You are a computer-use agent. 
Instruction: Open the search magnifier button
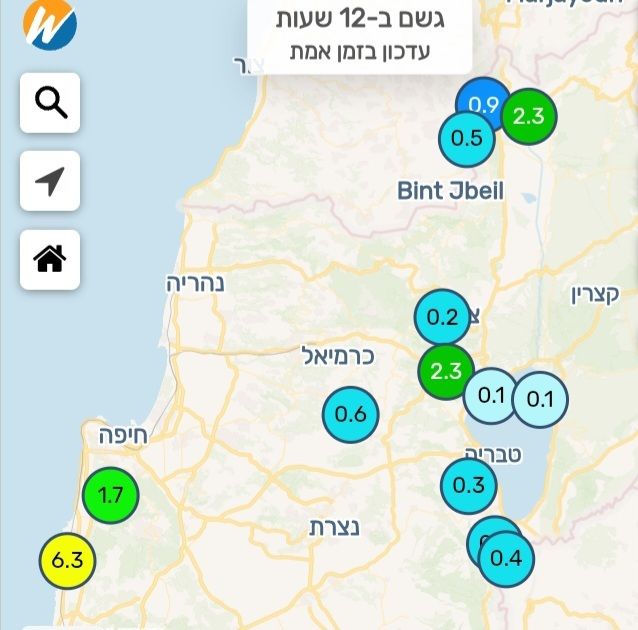pyautogui.click(x=50, y=103)
